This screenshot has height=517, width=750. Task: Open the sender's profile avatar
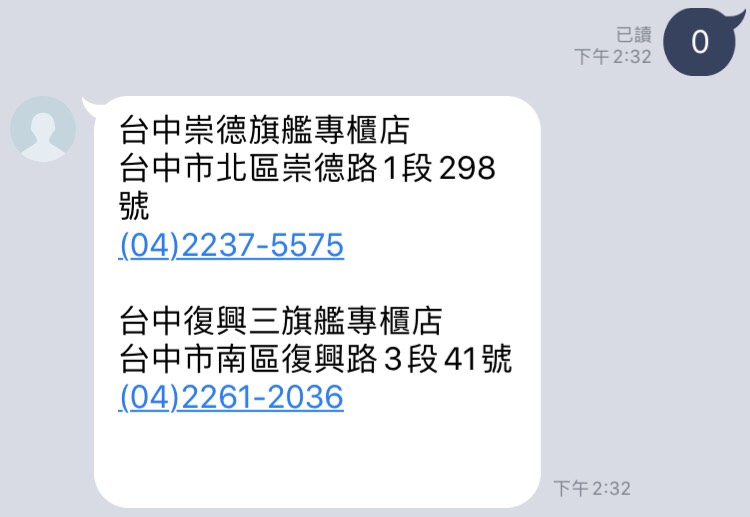43,129
